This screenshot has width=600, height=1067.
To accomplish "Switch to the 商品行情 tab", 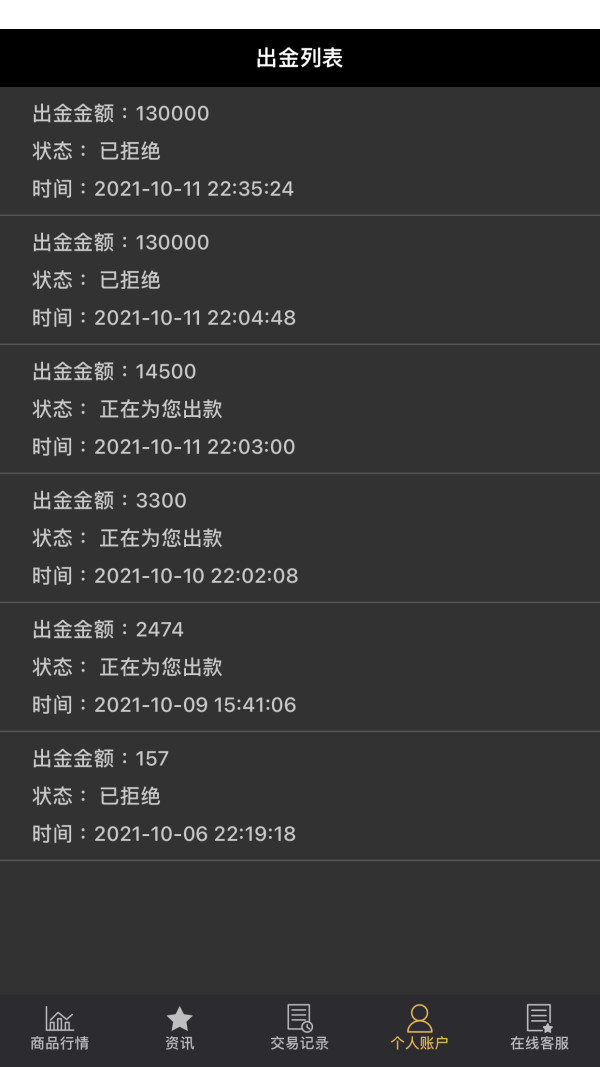I will click(x=60, y=1028).
